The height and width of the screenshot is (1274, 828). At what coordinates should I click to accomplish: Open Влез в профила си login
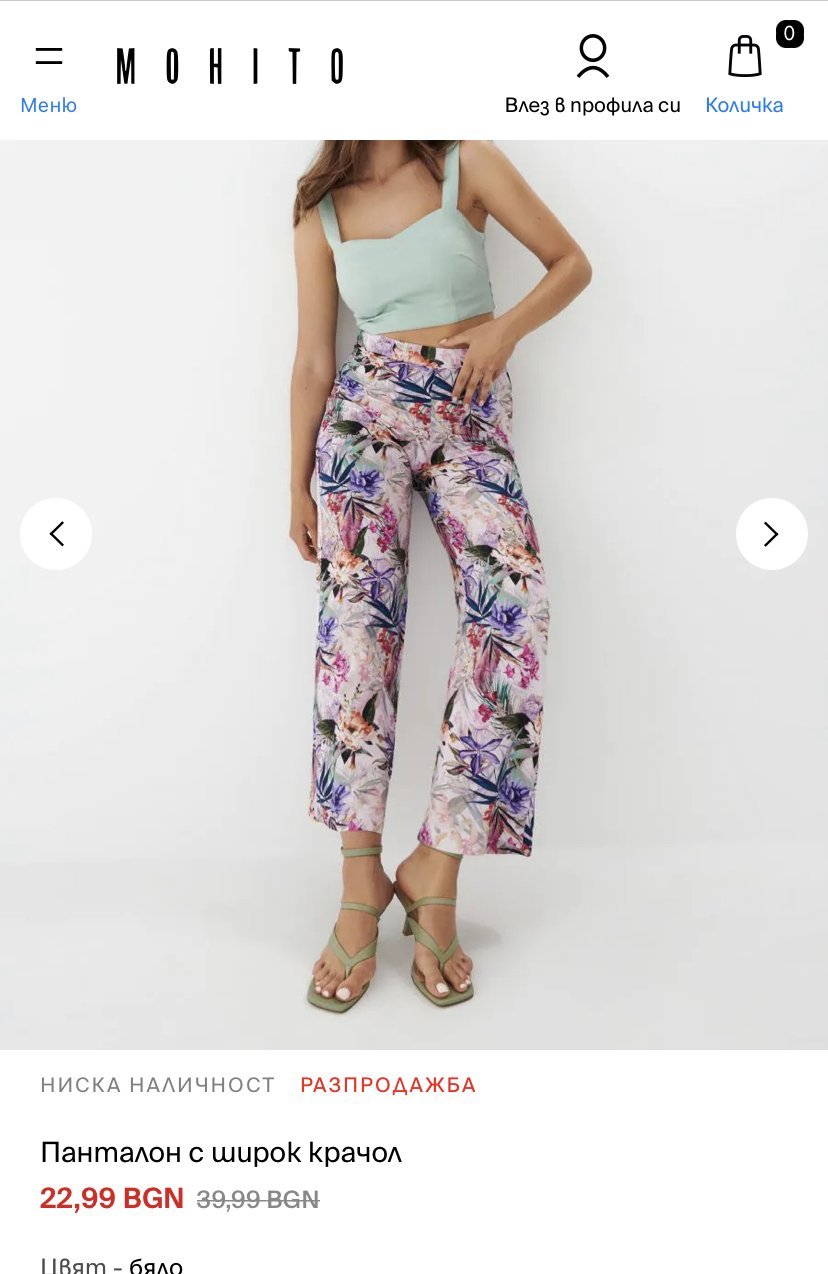coord(592,73)
